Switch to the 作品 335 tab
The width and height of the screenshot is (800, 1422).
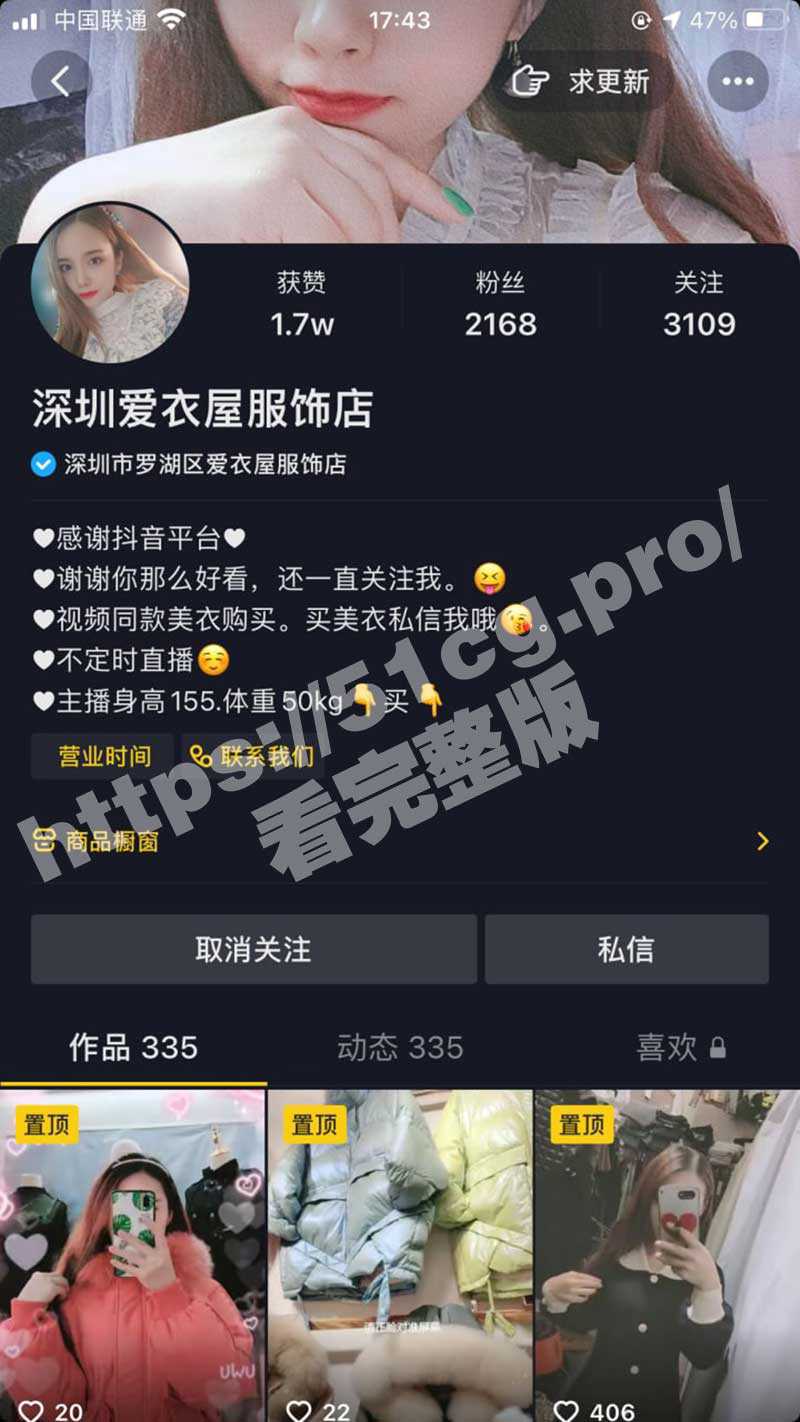click(133, 1047)
